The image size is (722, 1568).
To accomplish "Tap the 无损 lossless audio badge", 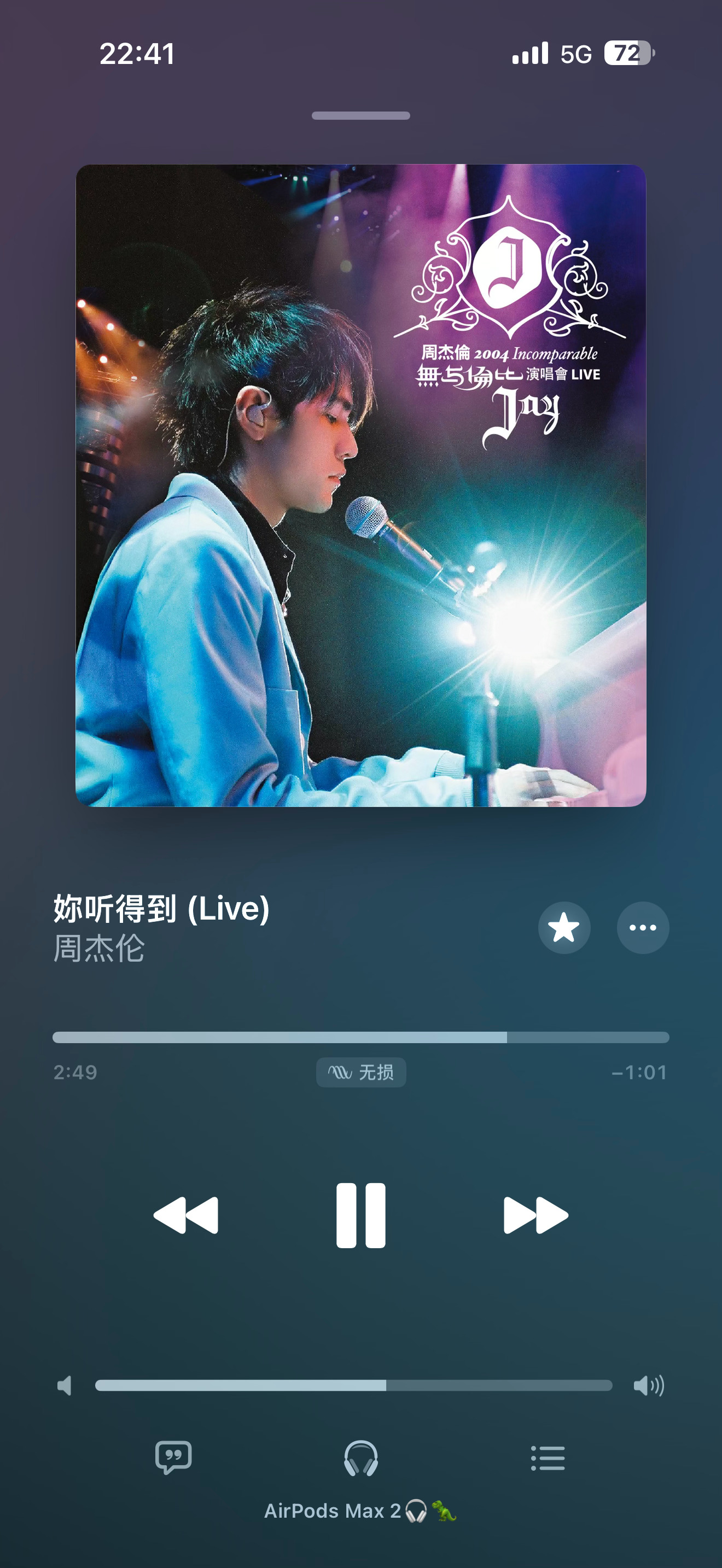I will (x=360, y=1073).
